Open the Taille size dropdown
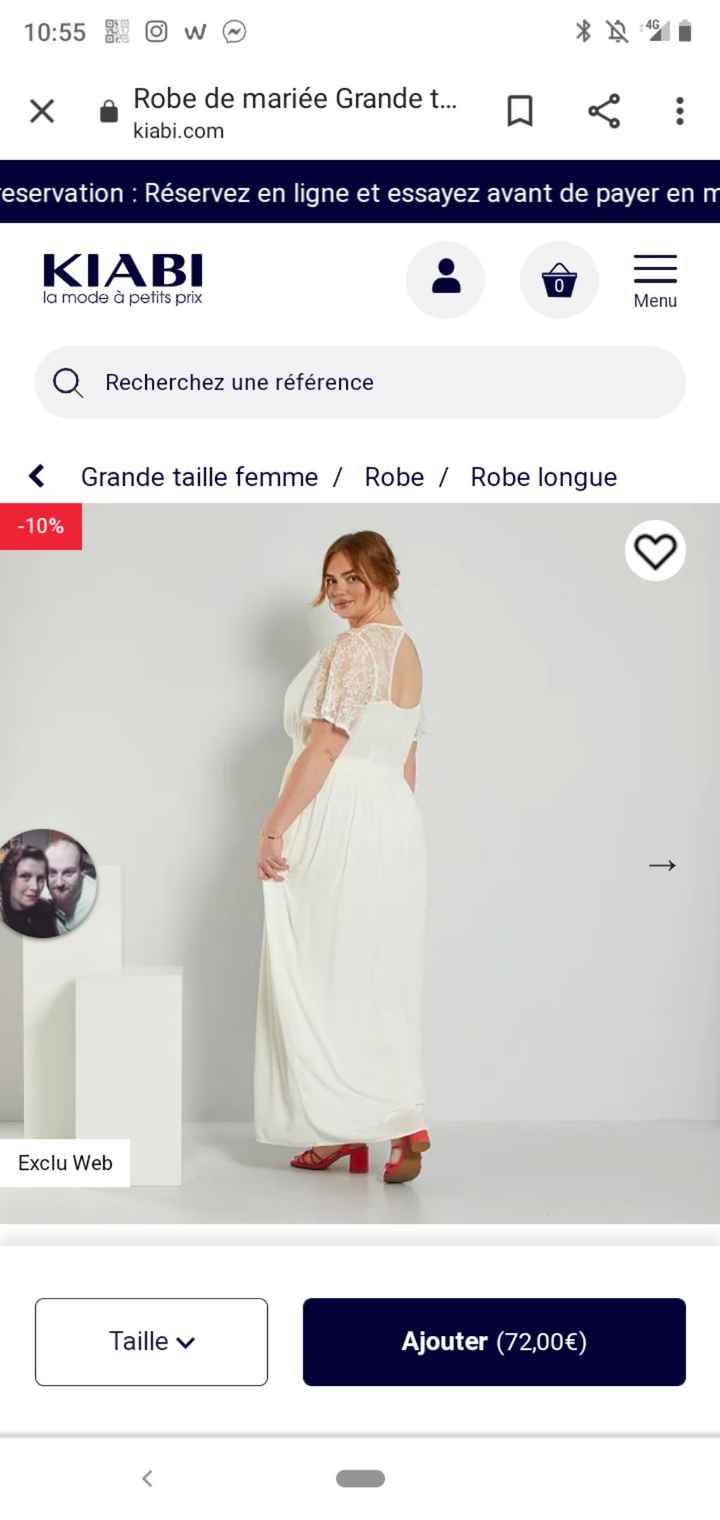The height and width of the screenshot is (1520, 720). tap(150, 1341)
